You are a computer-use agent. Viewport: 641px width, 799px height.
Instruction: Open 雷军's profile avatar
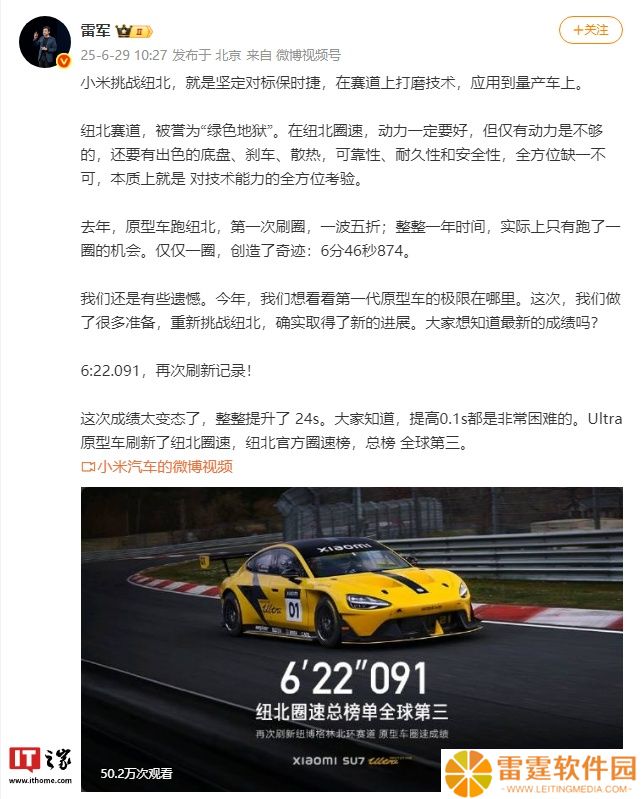tap(45, 41)
